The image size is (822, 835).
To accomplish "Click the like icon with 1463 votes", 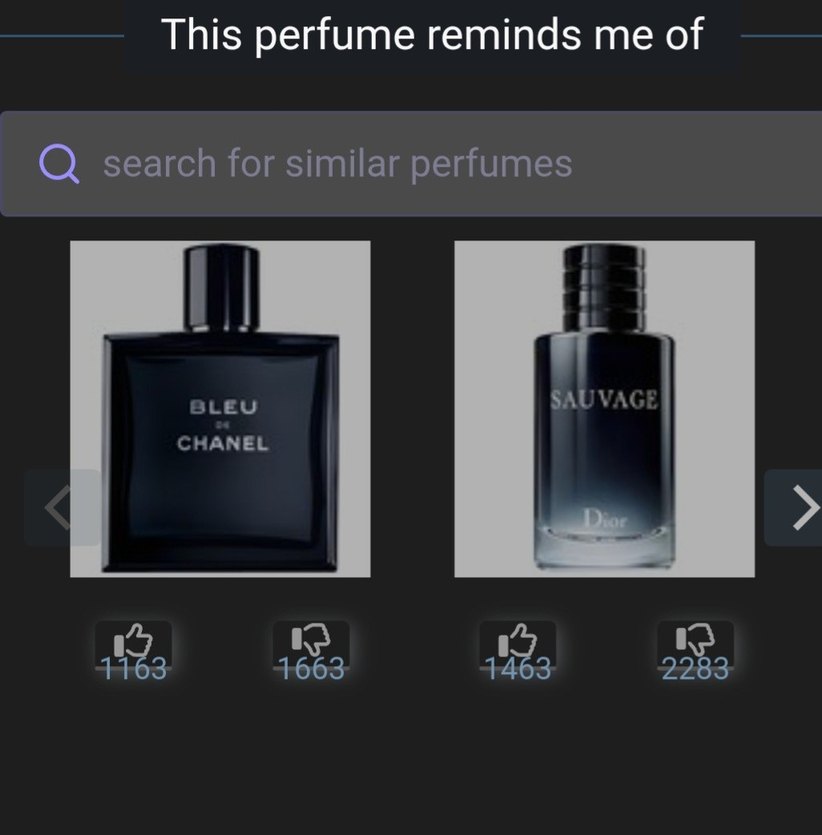I will 516,642.
